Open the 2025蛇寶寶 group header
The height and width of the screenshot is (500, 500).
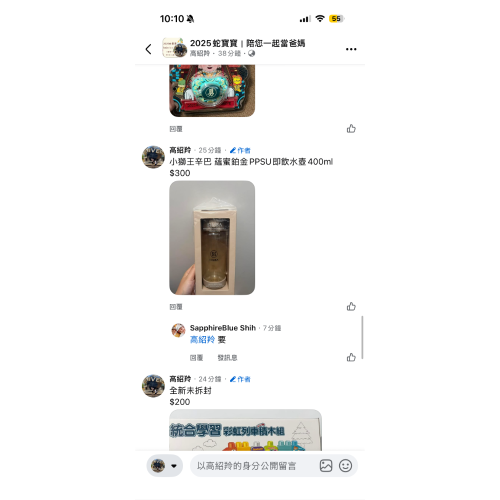tap(247, 43)
